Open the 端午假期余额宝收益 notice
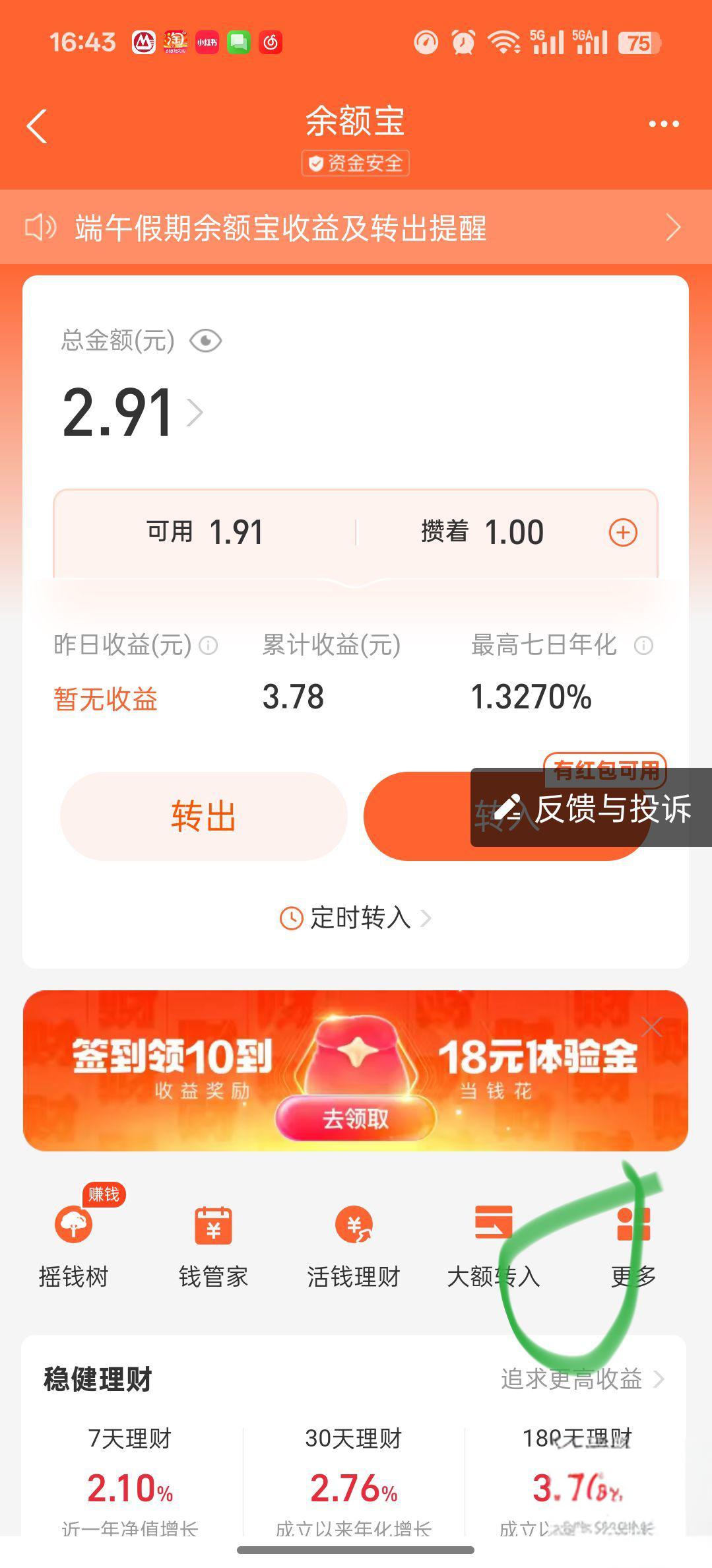Image resolution: width=712 pixels, height=1568 pixels. [x=355, y=228]
